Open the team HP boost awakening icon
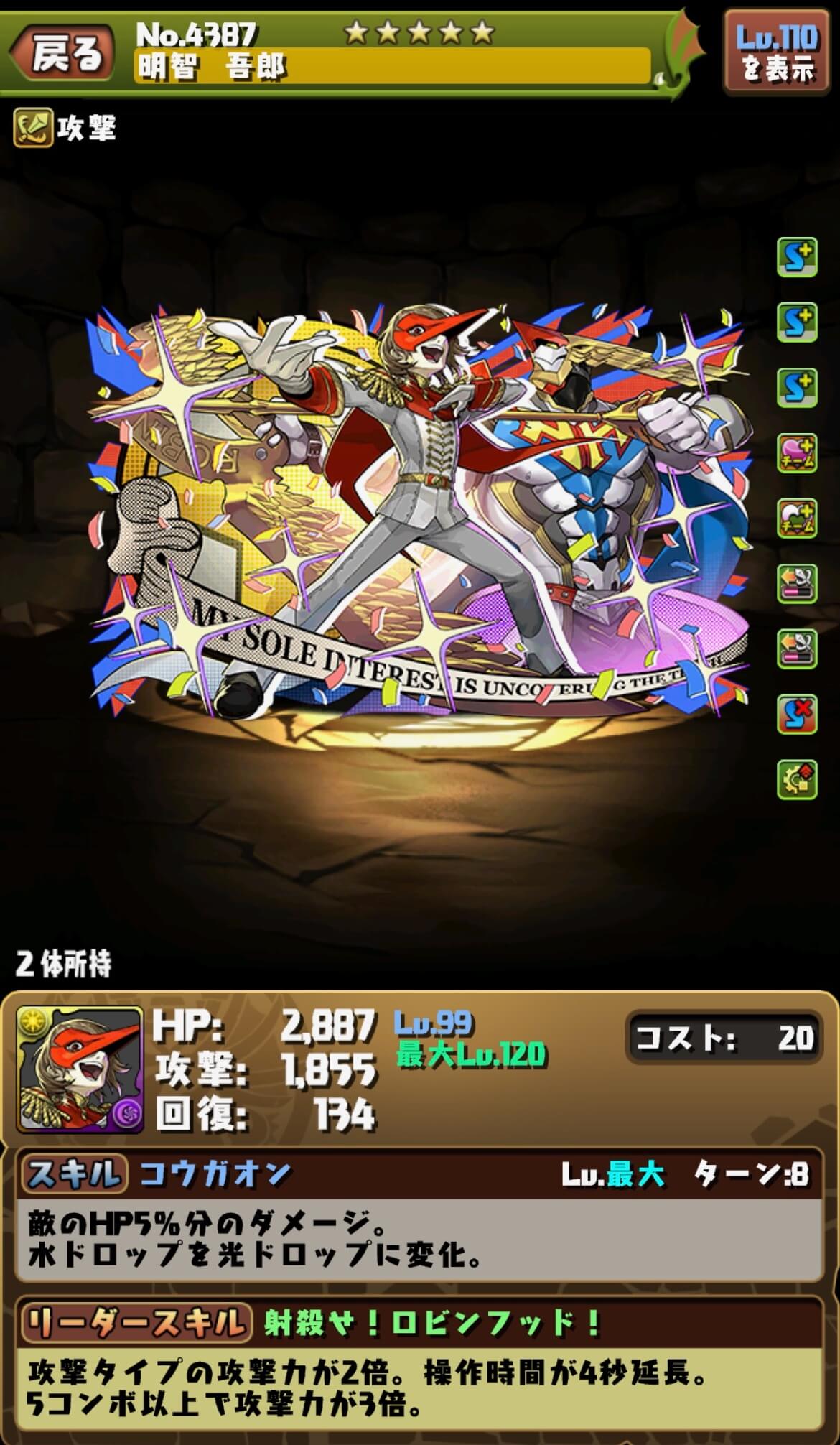 pyautogui.click(x=797, y=453)
